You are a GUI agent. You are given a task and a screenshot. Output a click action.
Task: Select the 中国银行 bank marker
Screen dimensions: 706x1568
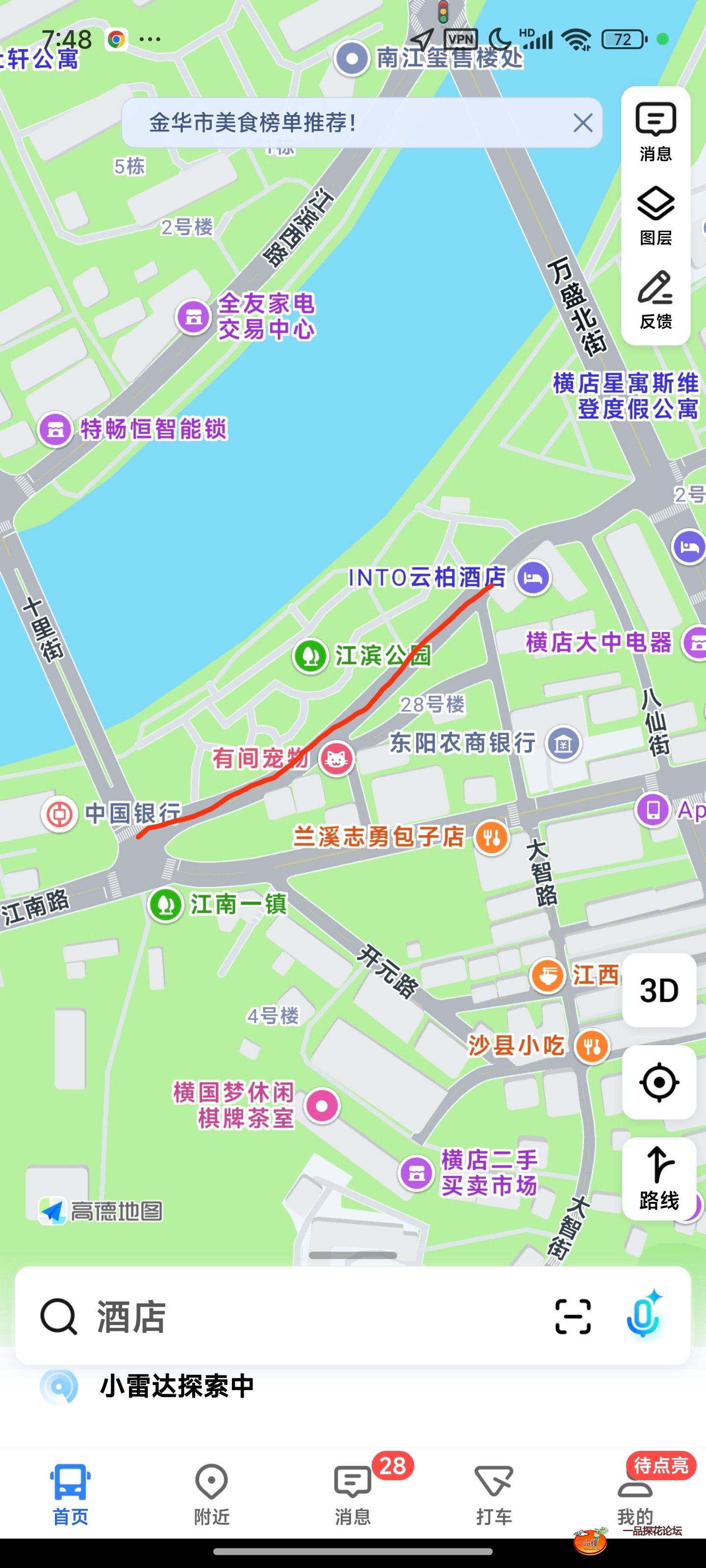[x=59, y=814]
